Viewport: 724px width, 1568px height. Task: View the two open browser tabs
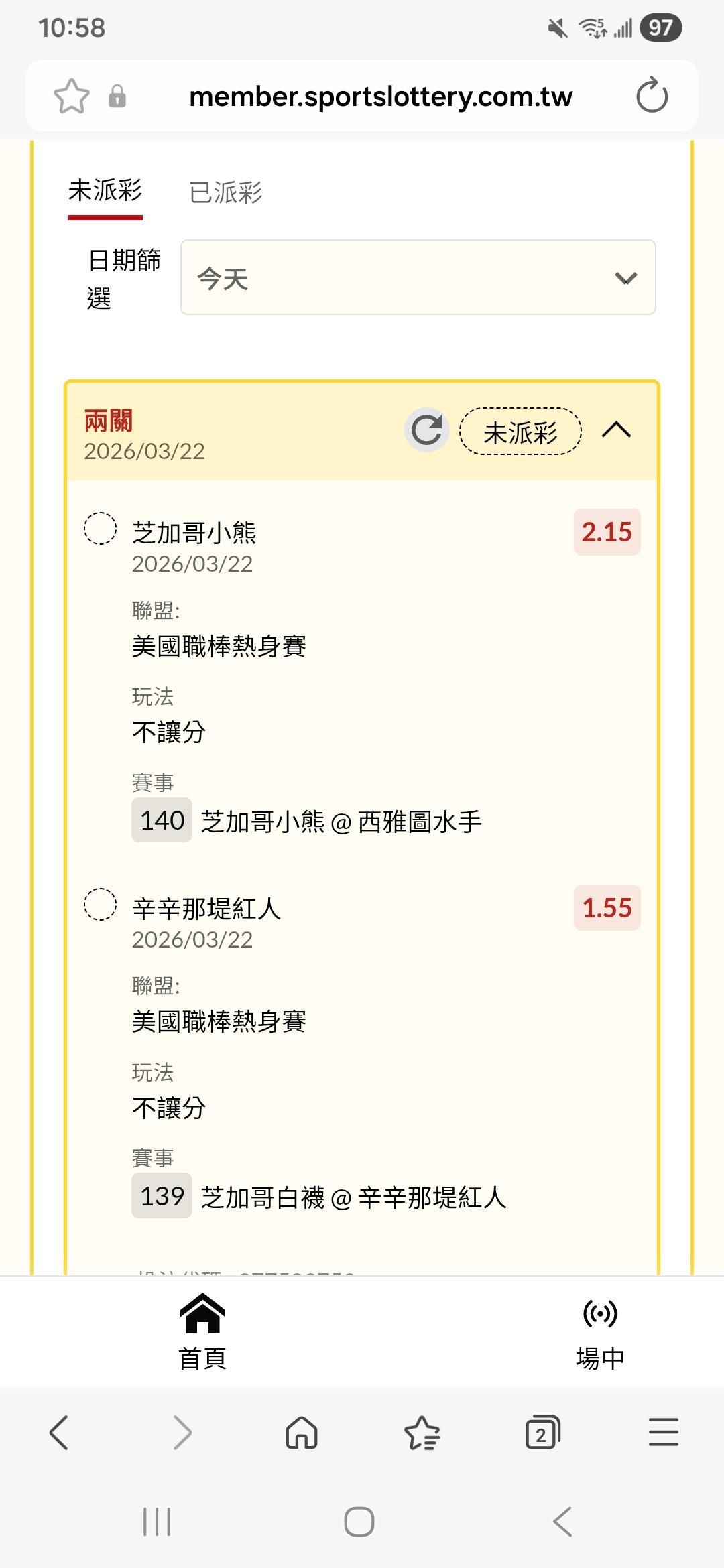543,1433
